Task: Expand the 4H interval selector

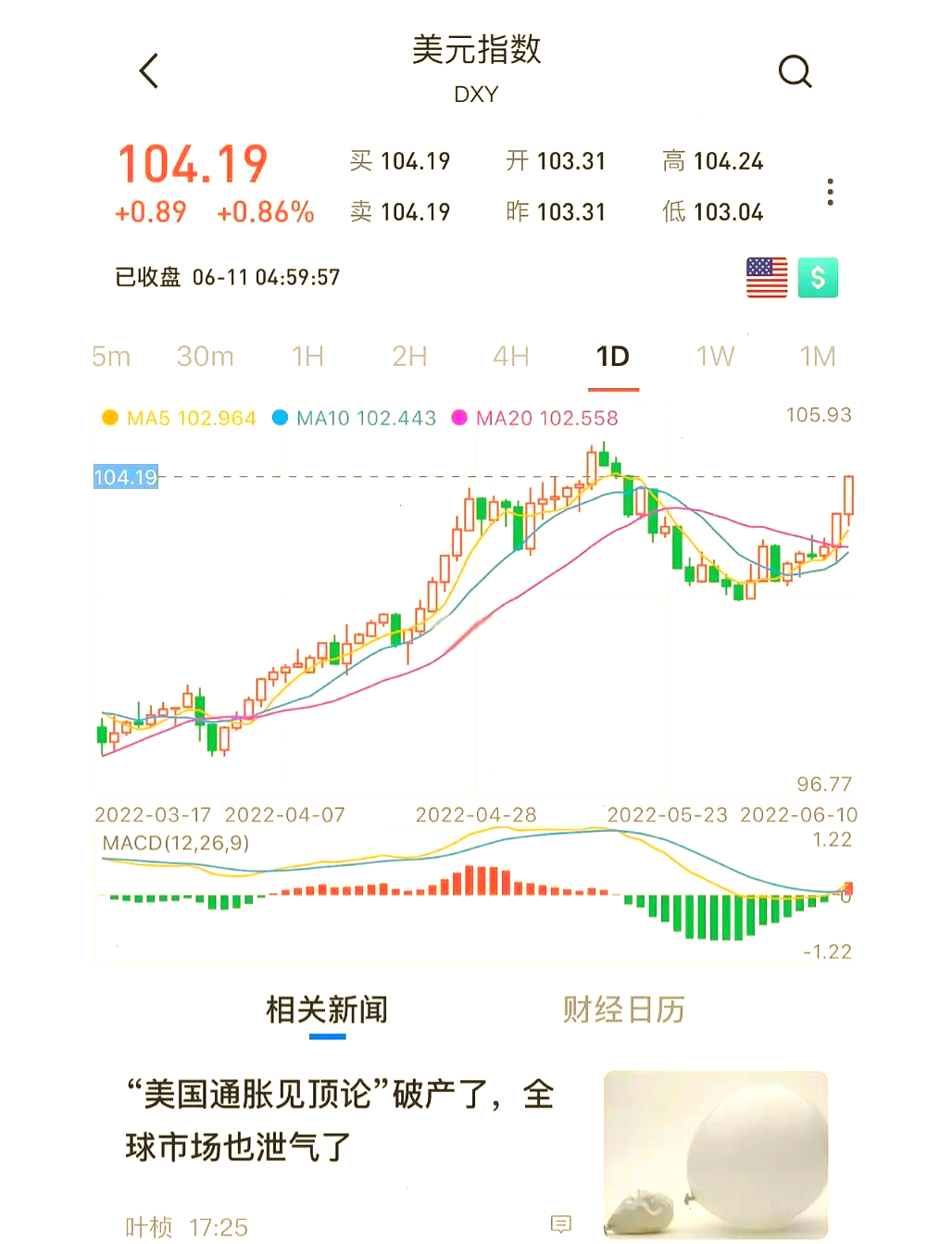Action: [510, 357]
